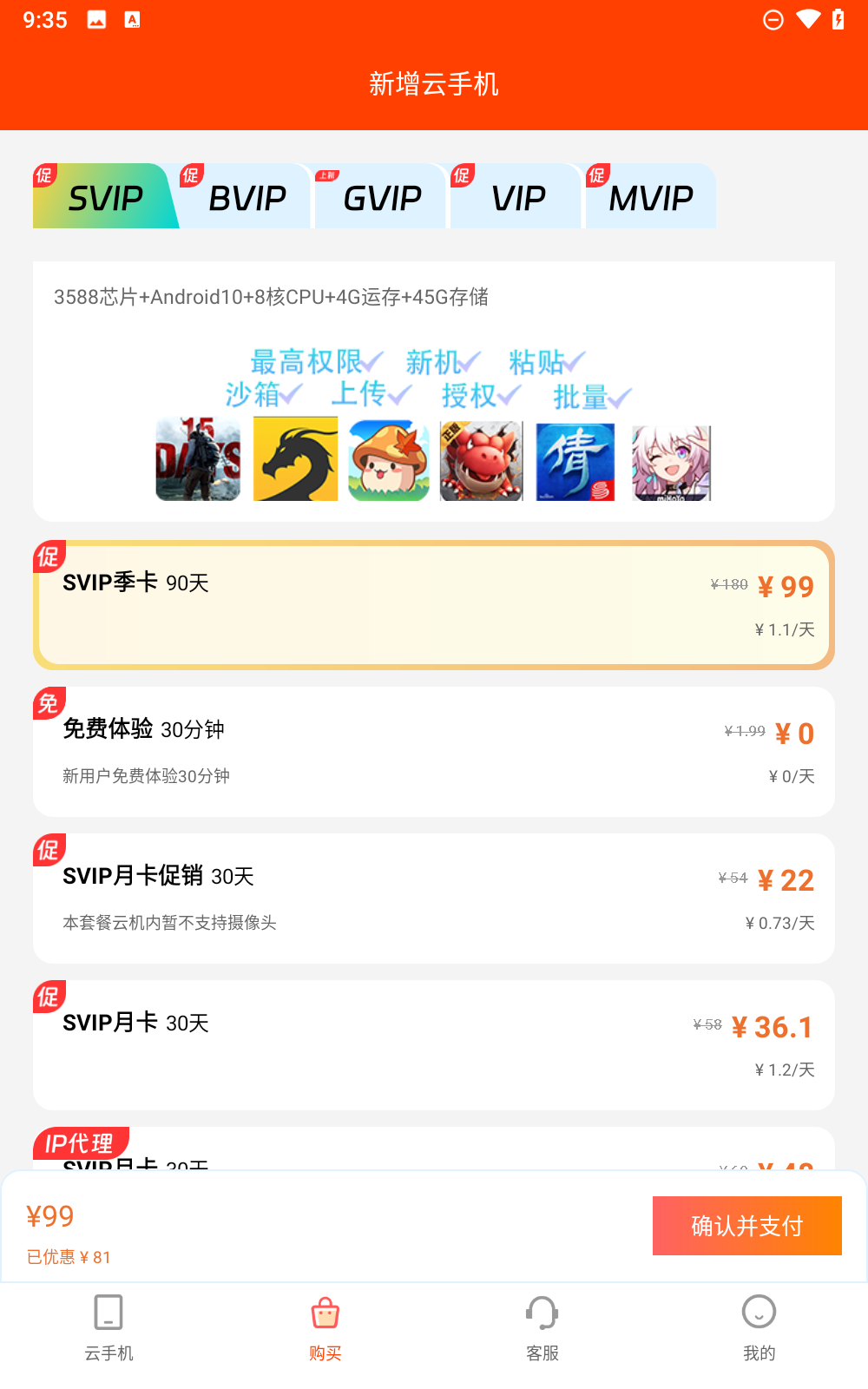Tap 确认并支付 to pay

pyautogui.click(x=746, y=1225)
